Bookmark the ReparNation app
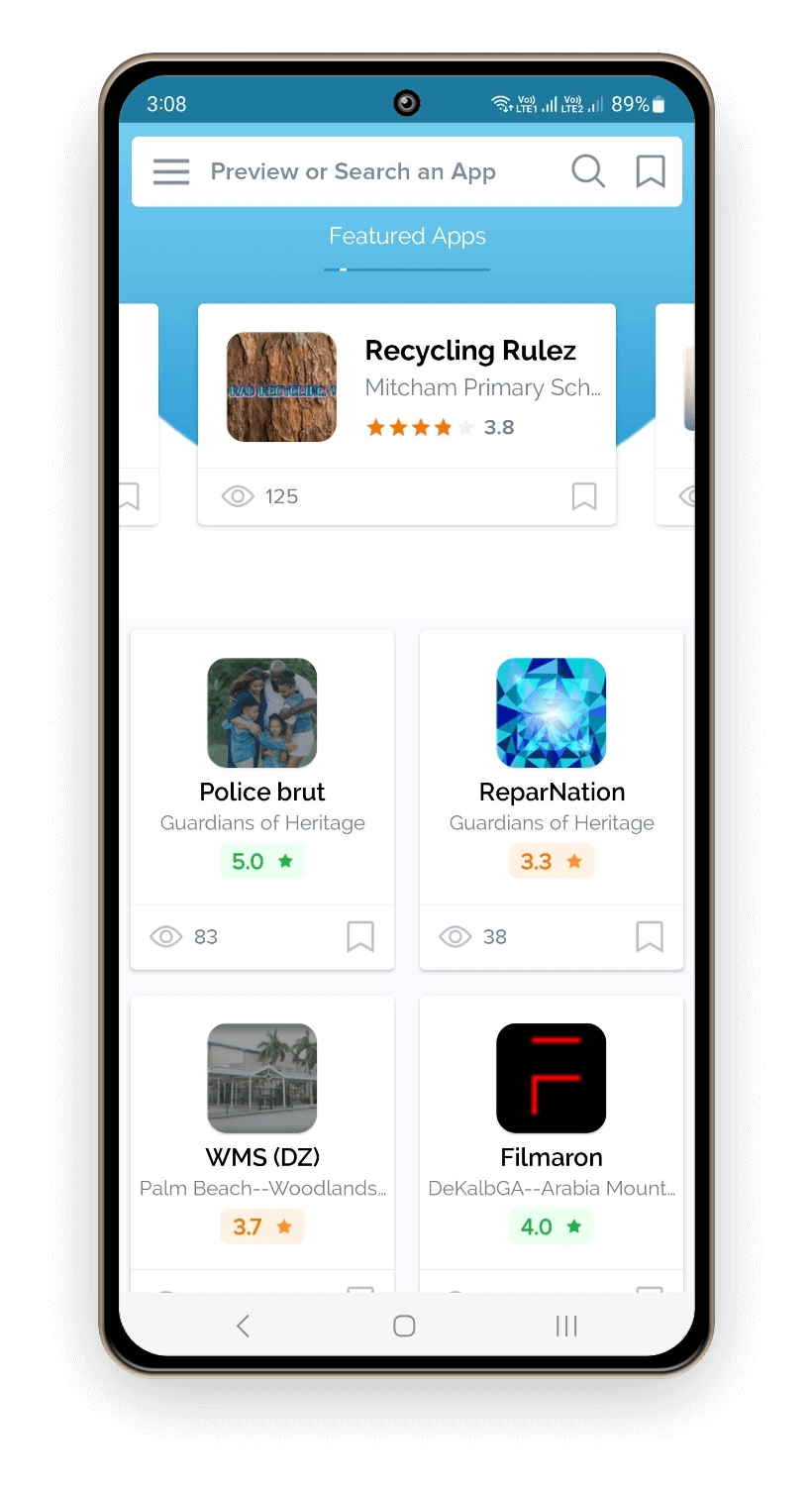Screen dimensions: 812x1492 (x=650, y=936)
